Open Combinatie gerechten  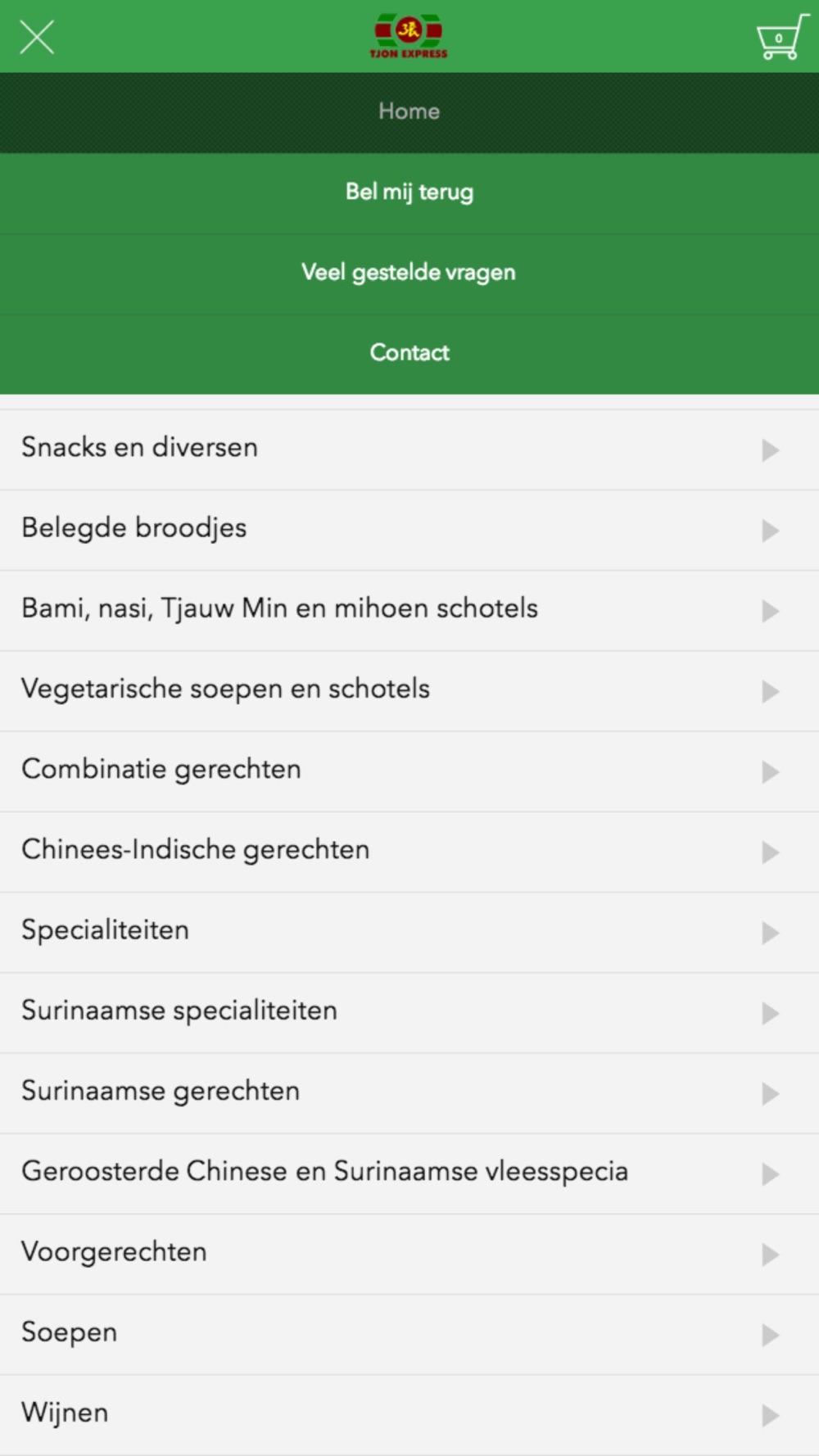point(409,771)
